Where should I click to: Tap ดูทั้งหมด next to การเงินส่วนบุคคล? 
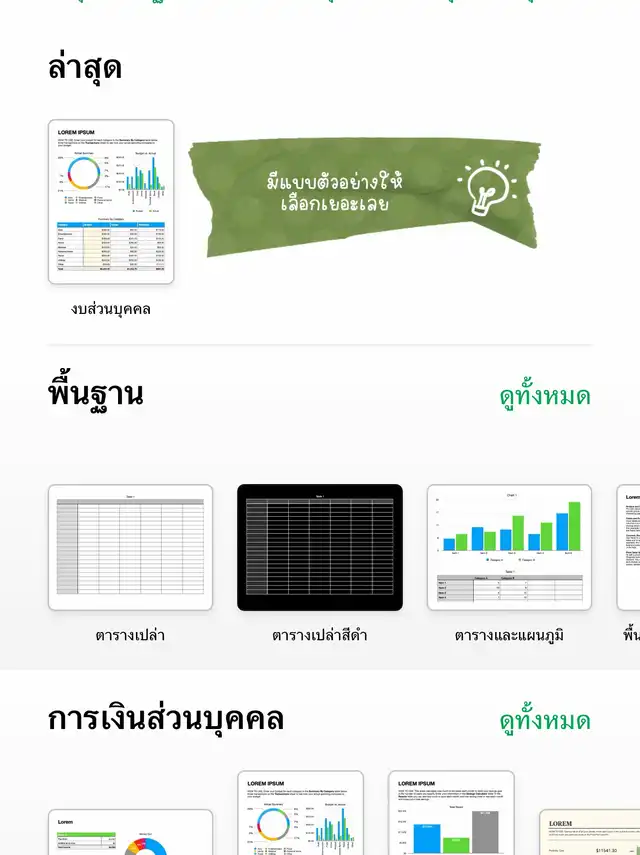point(545,721)
